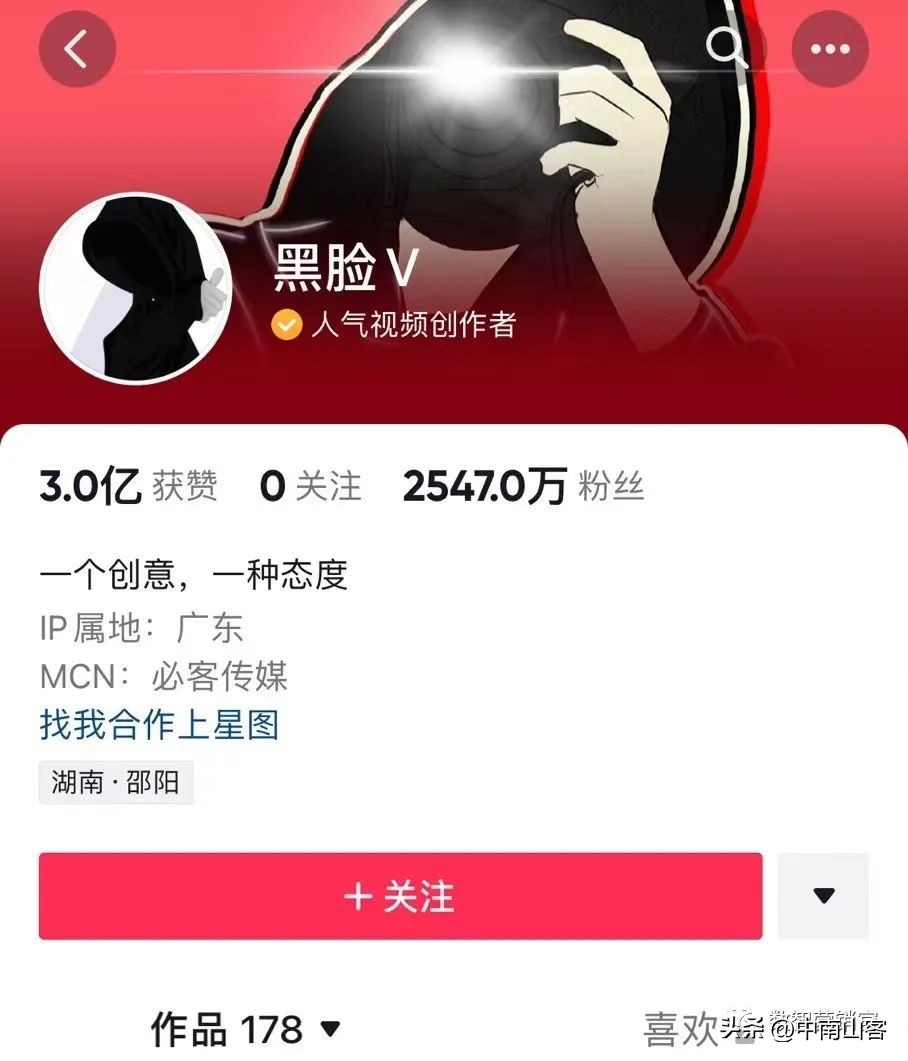Expand the follow options dropdown arrow

coord(823,896)
